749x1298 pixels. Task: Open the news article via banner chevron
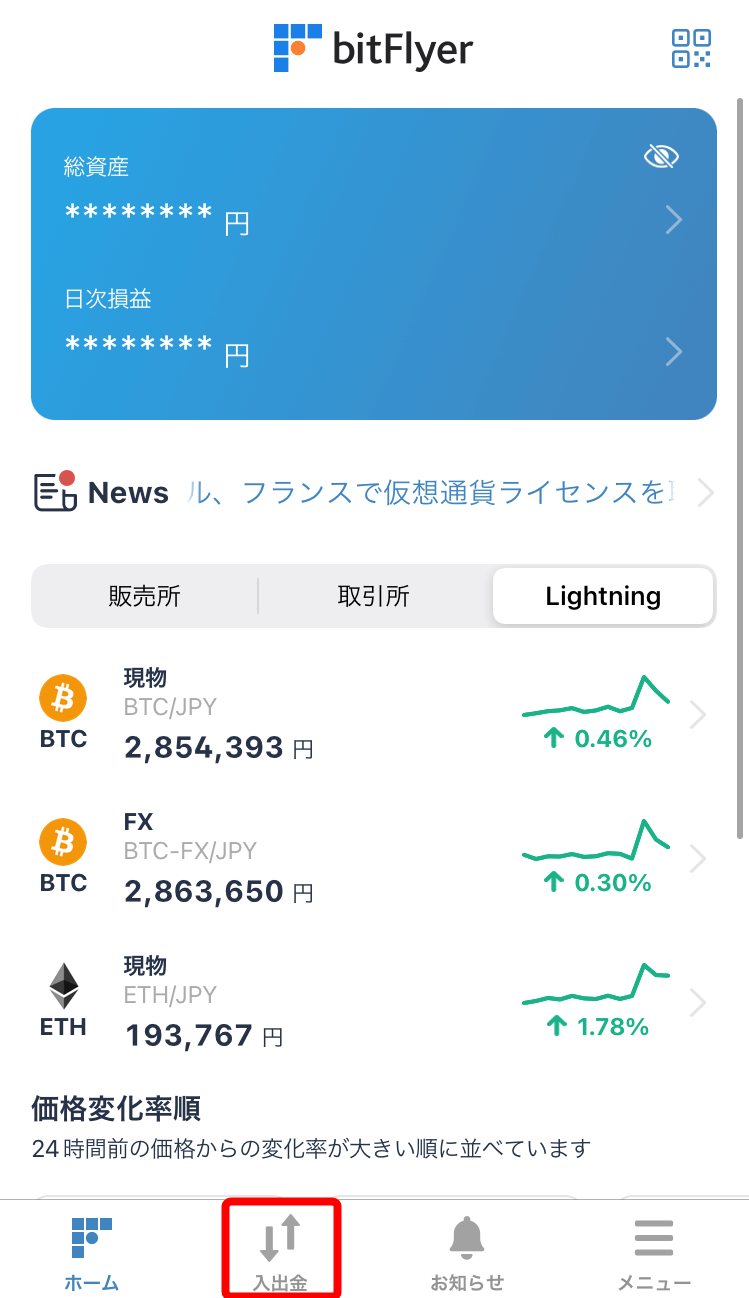[706, 492]
